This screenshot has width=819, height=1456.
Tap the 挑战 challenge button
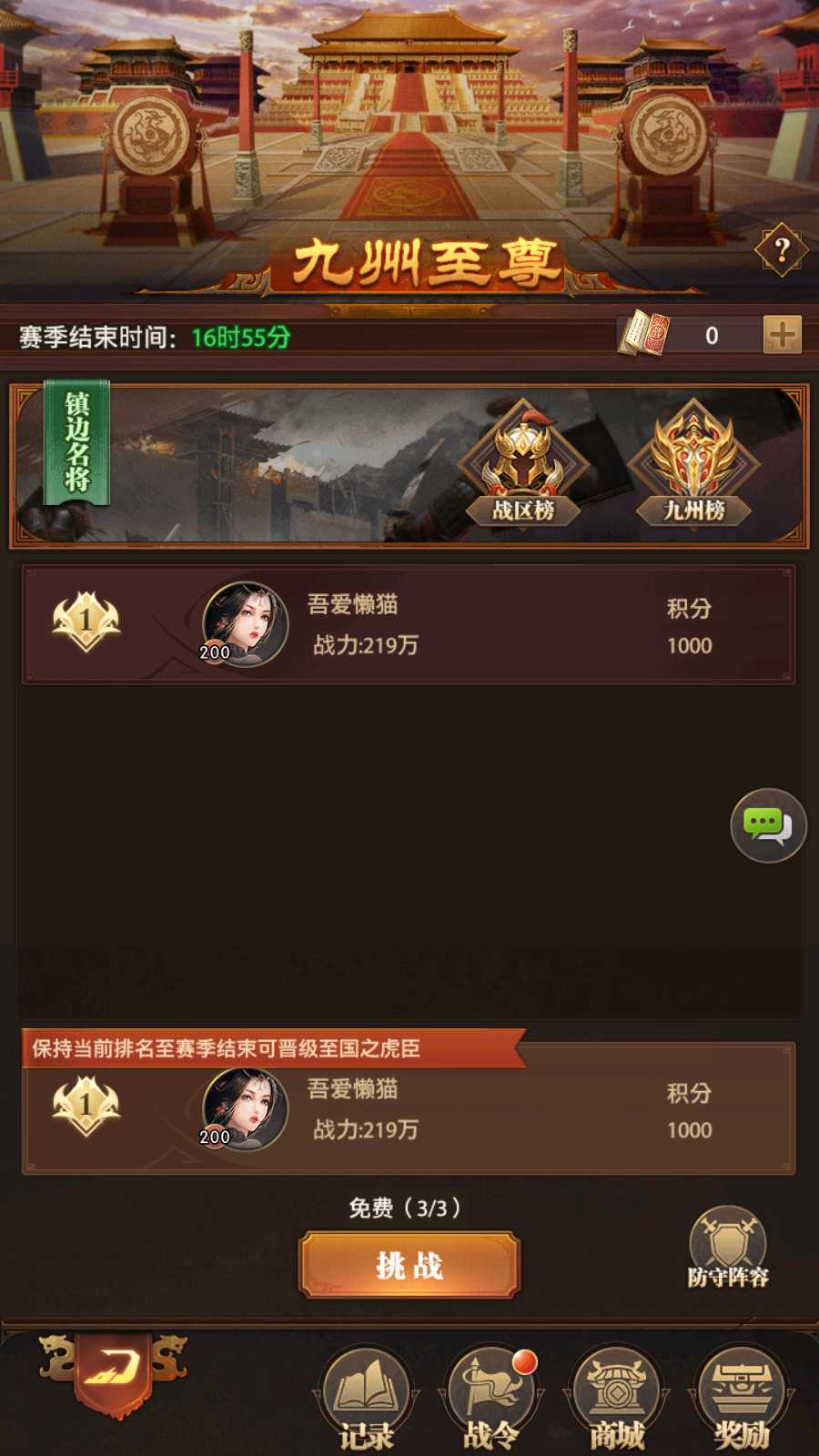point(409,1265)
